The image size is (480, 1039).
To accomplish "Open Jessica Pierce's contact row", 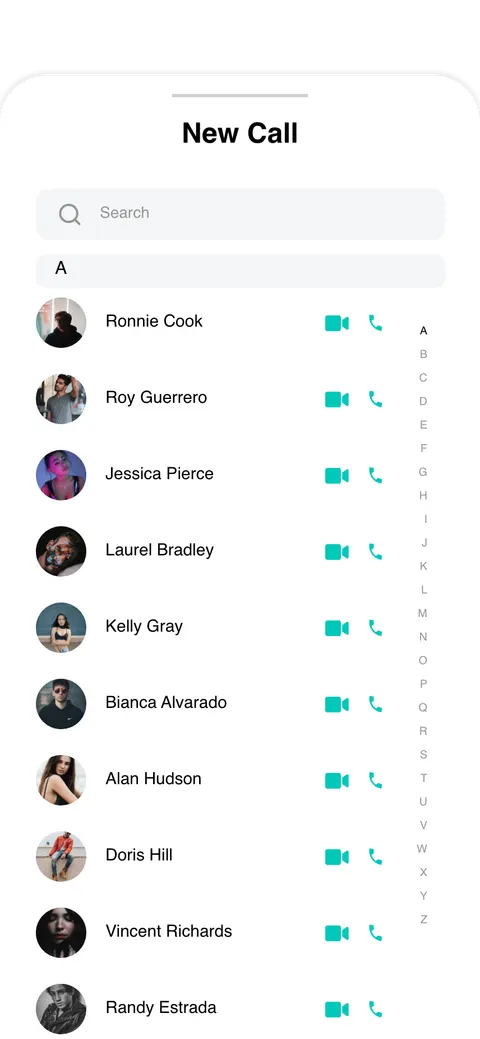I will point(210,475).
